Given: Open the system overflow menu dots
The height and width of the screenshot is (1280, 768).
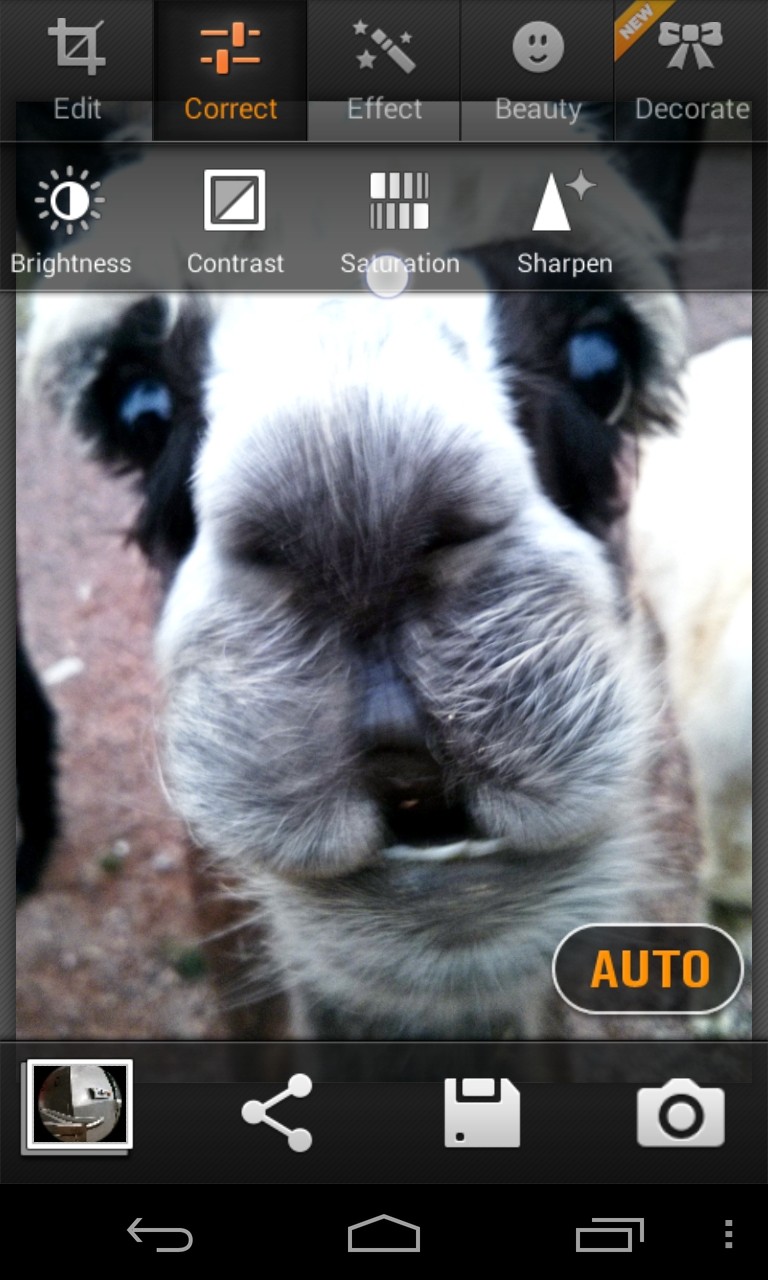Looking at the screenshot, I should coord(728,1235).
